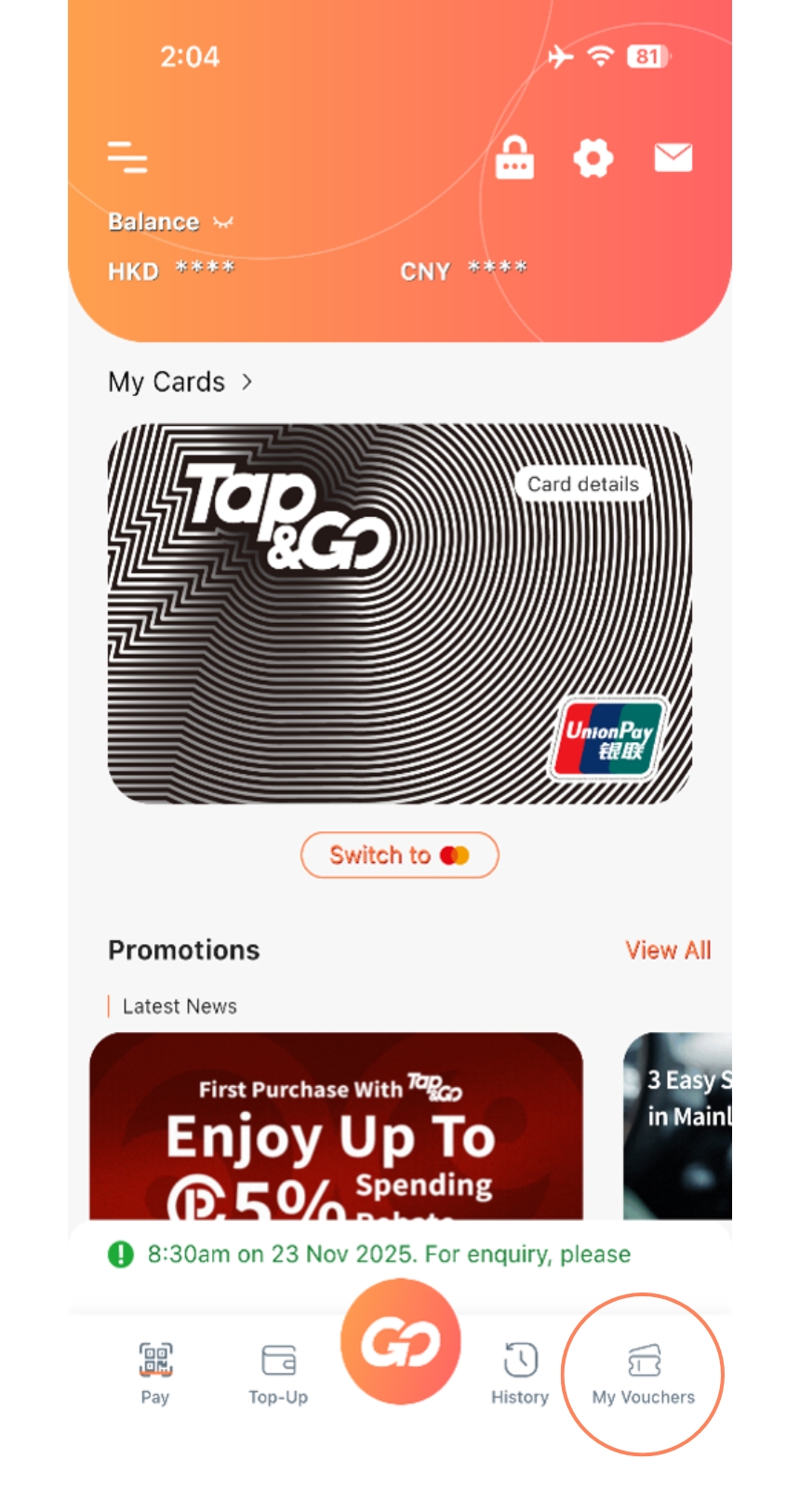
Task: Open settings gear icon
Action: 593,158
